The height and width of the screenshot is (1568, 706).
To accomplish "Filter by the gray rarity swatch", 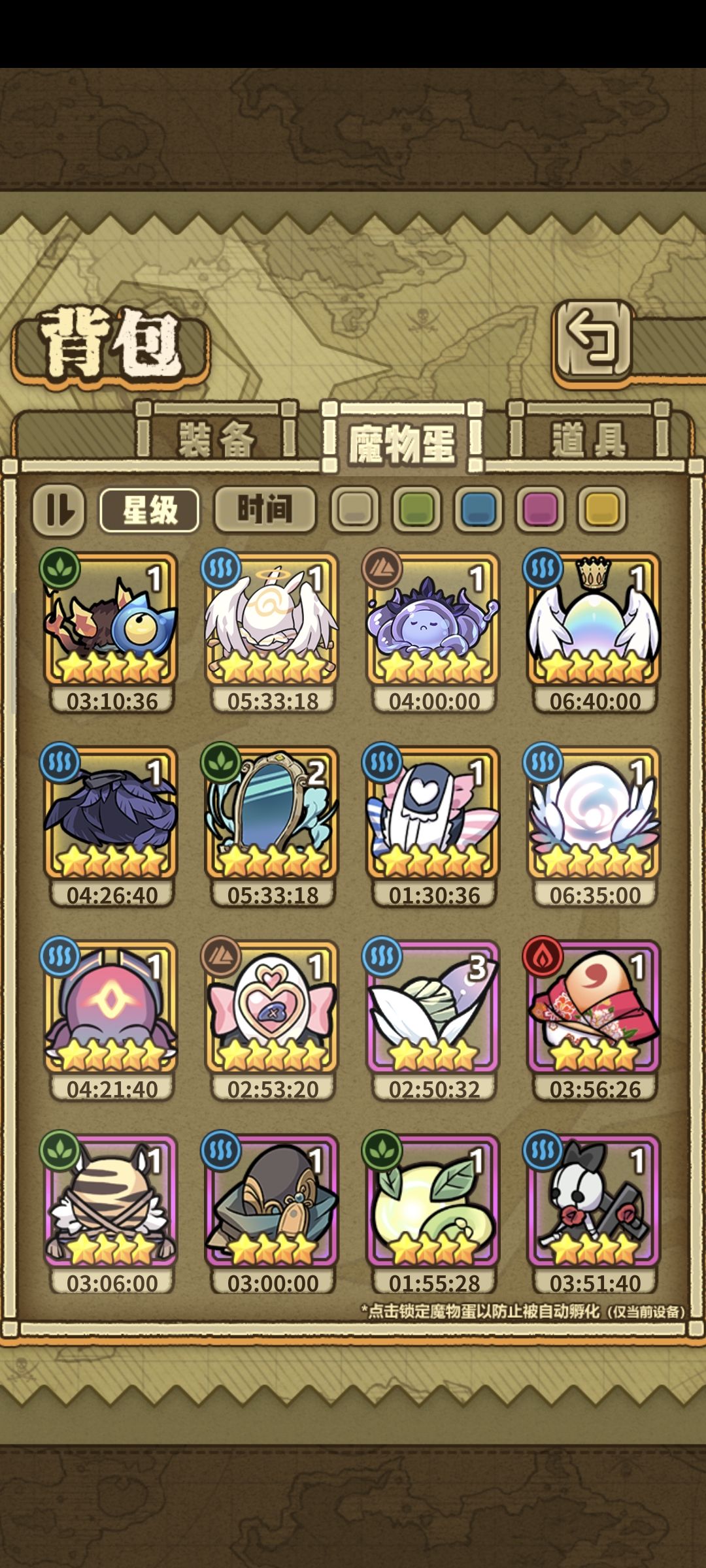I will (x=355, y=510).
